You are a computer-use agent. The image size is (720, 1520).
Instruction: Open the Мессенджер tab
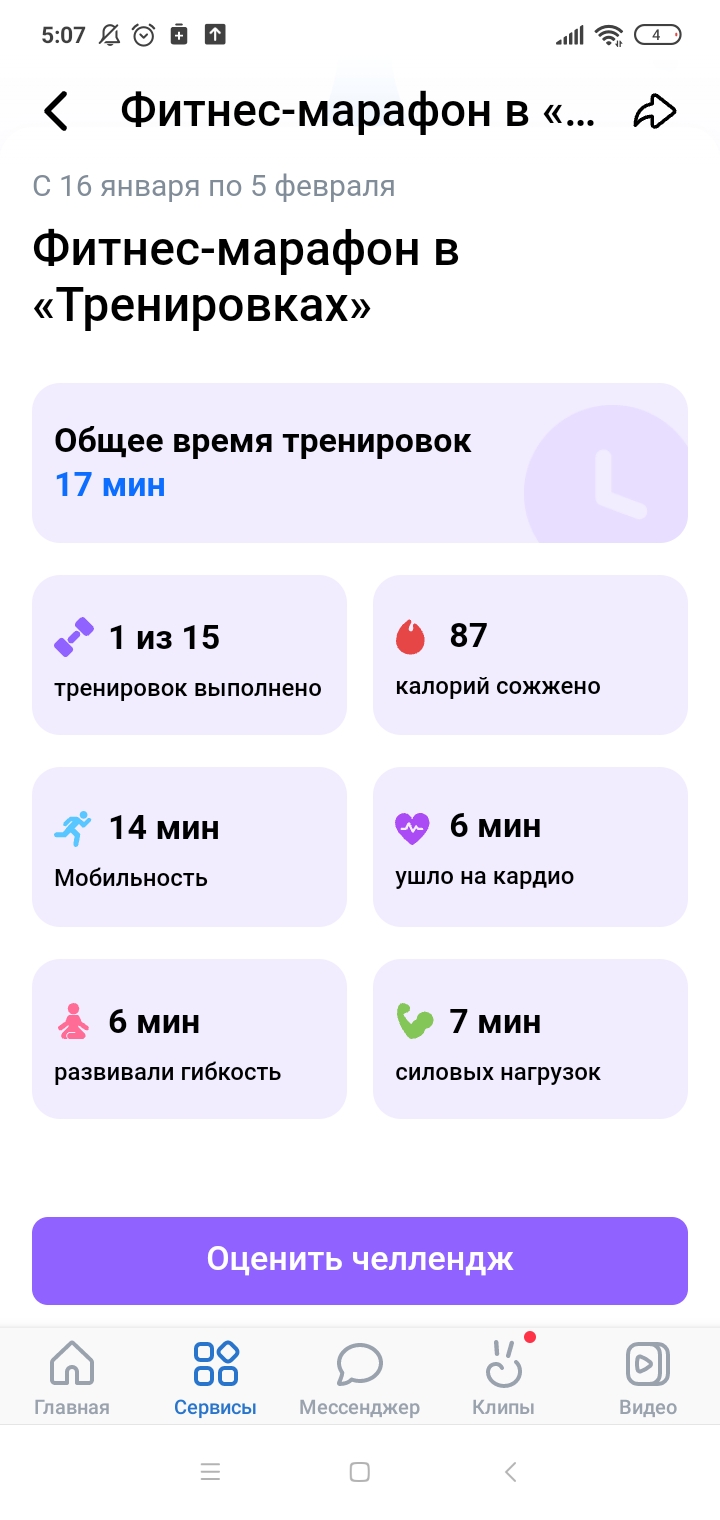(x=359, y=1377)
